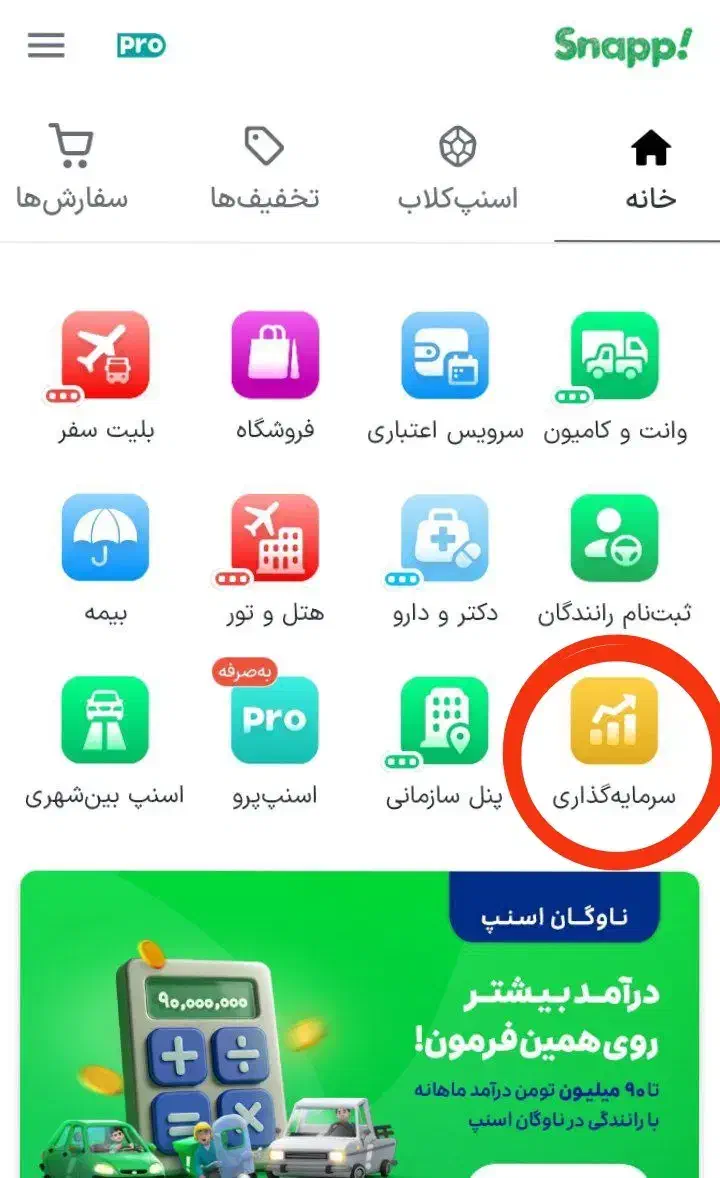
Task: Select the خانه tab
Action: [x=651, y=170]
